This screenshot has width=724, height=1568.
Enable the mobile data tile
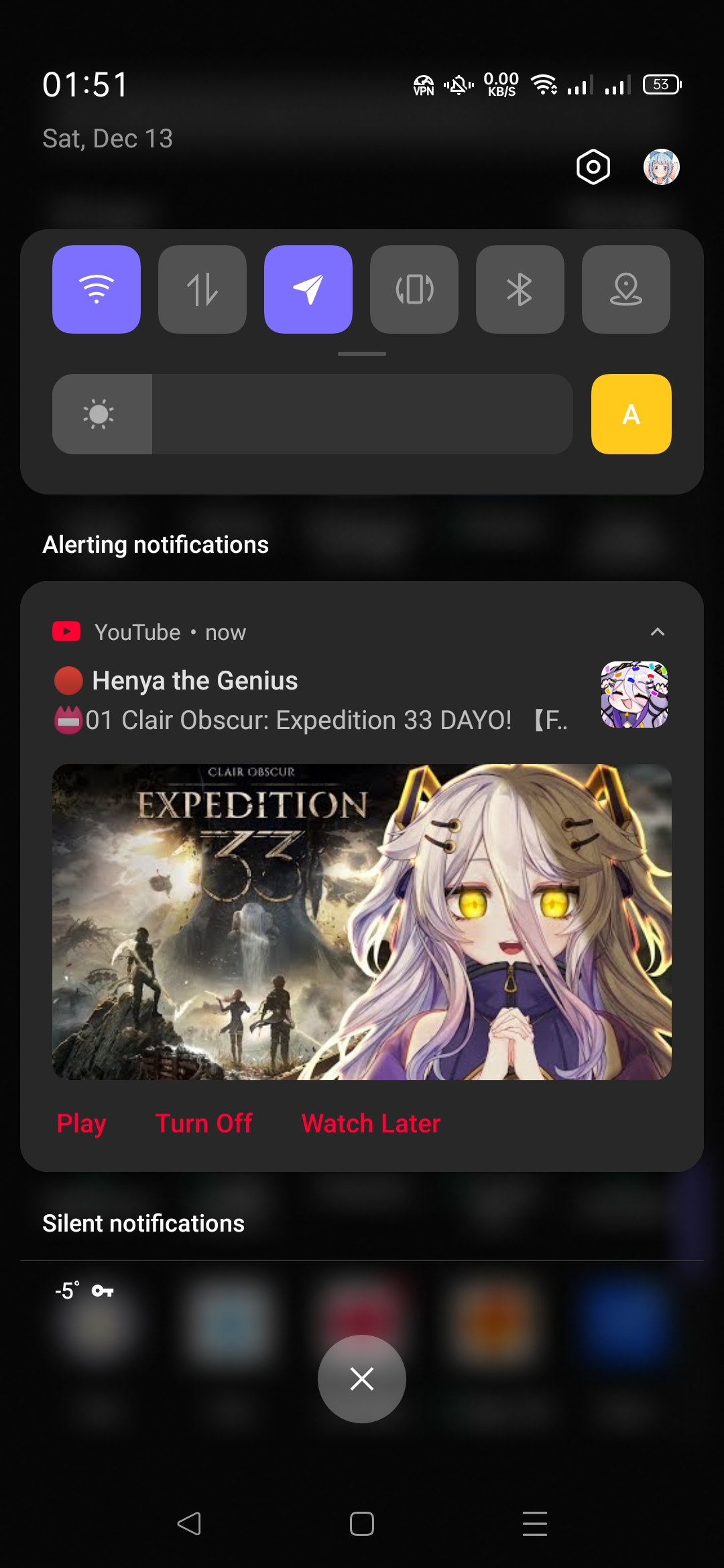point(202,289)
